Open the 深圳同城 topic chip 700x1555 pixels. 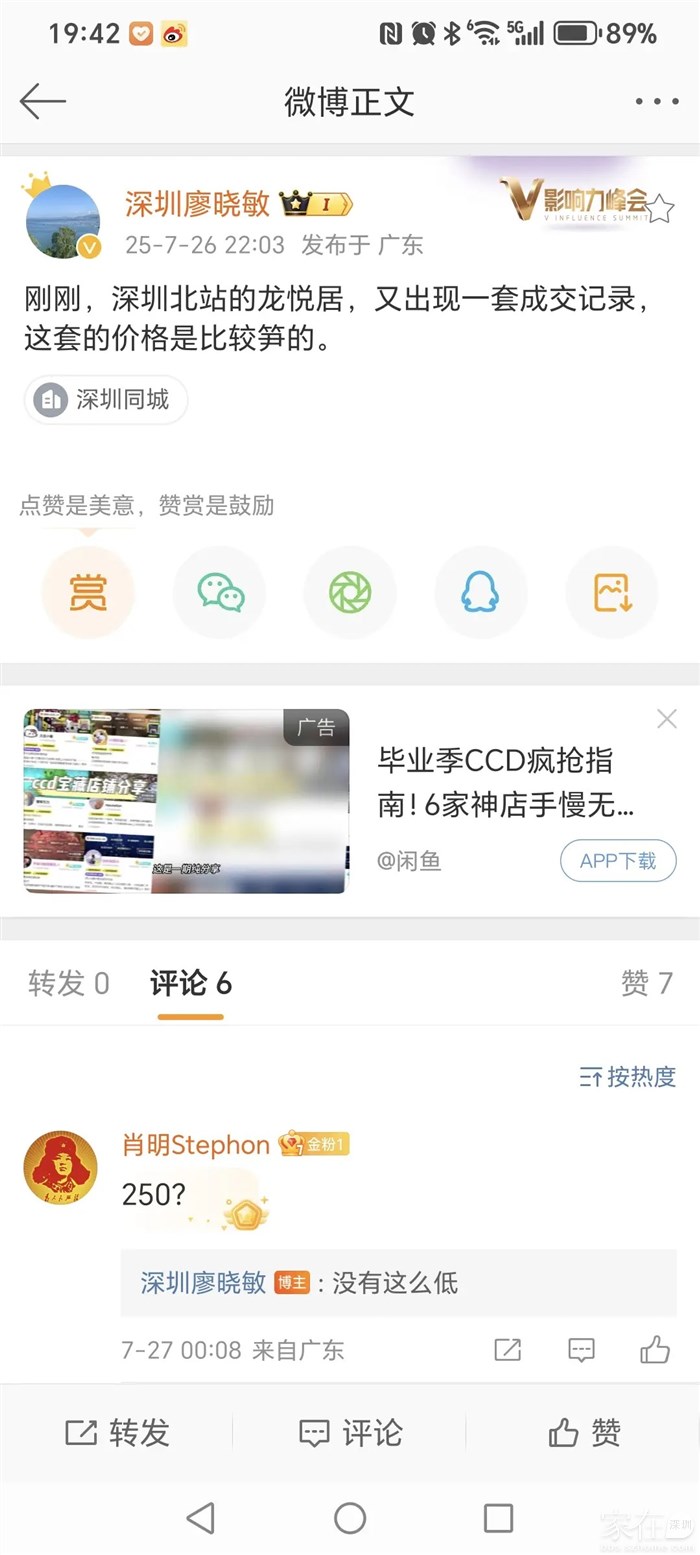click(106, 400)
